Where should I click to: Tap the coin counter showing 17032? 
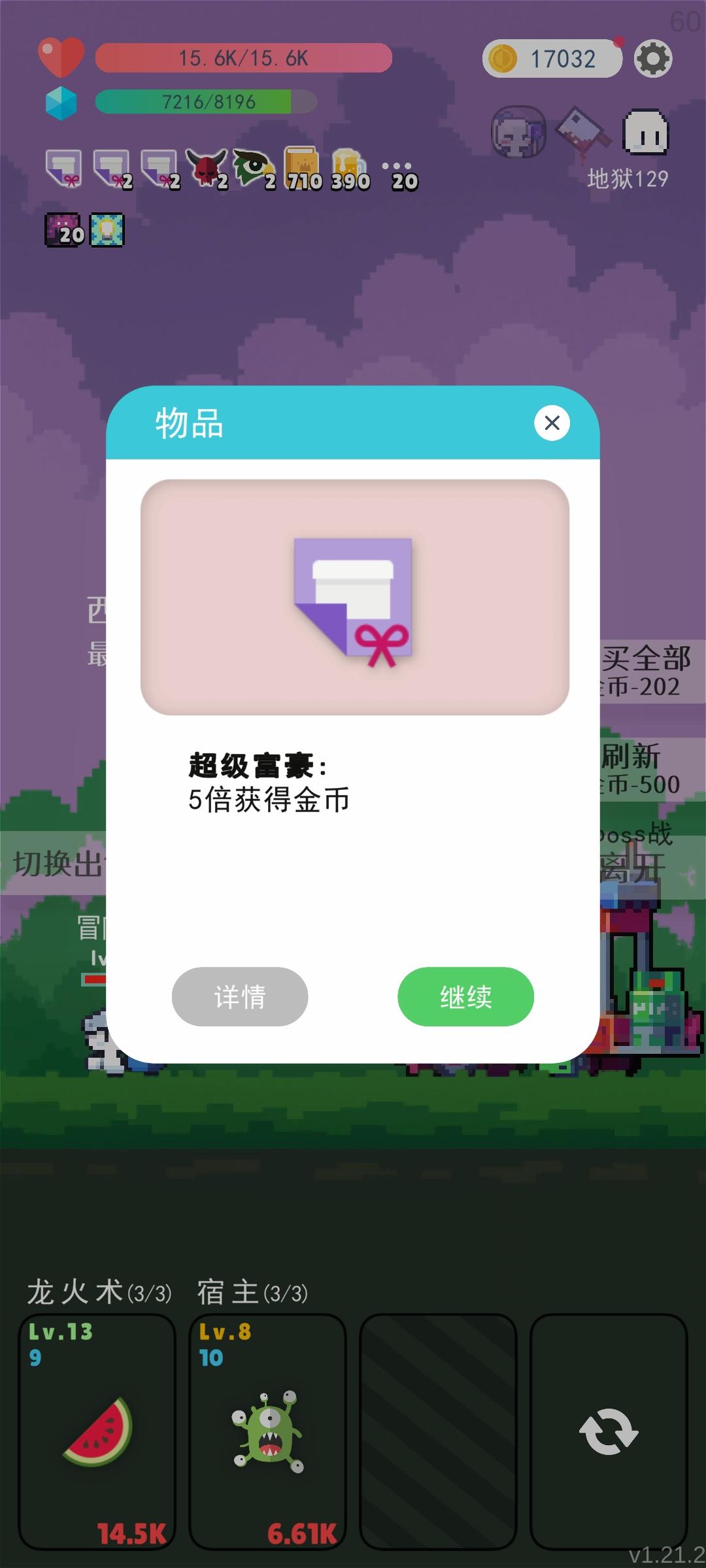pyautogui.click(x=551, y=58)
